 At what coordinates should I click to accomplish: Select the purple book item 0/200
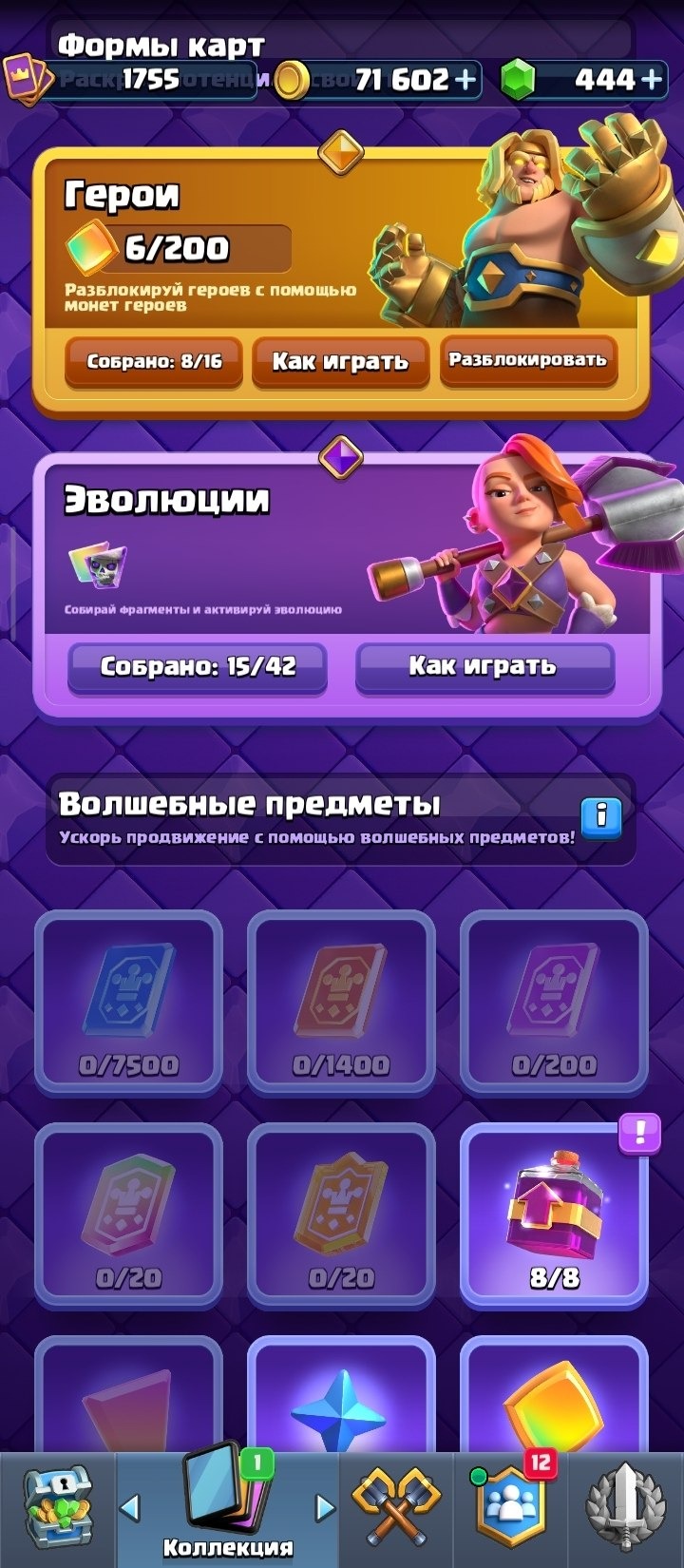point(554,1004)
